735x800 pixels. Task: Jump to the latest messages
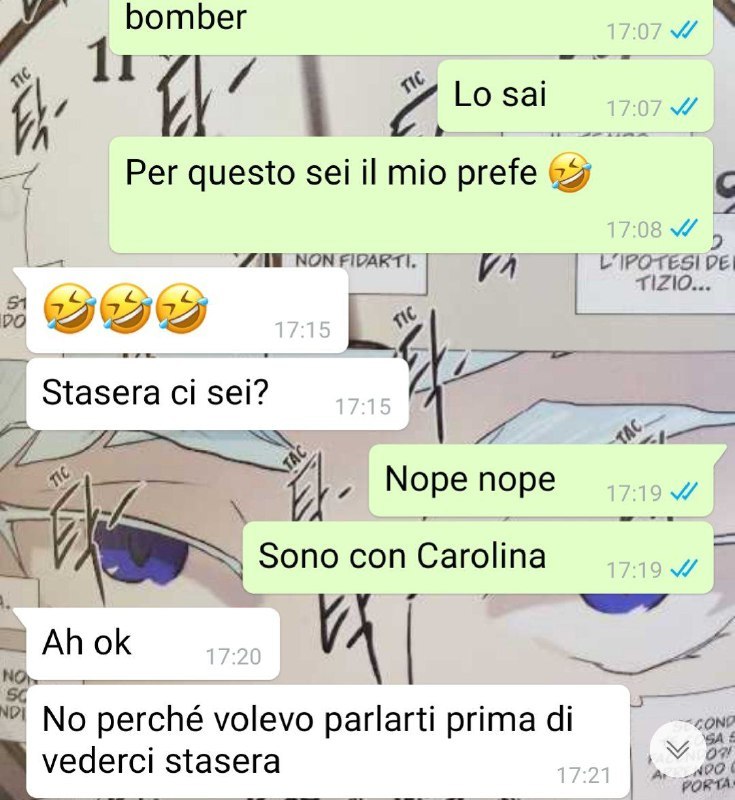[679, 749]
